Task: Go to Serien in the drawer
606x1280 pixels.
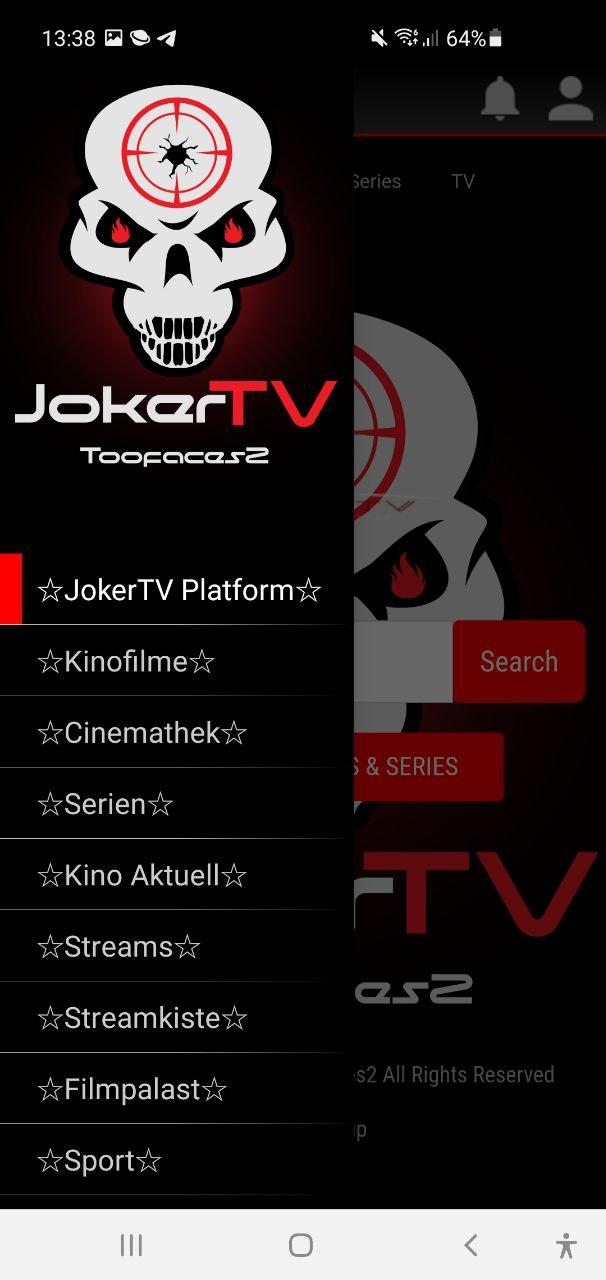Action: click(105, 804)
